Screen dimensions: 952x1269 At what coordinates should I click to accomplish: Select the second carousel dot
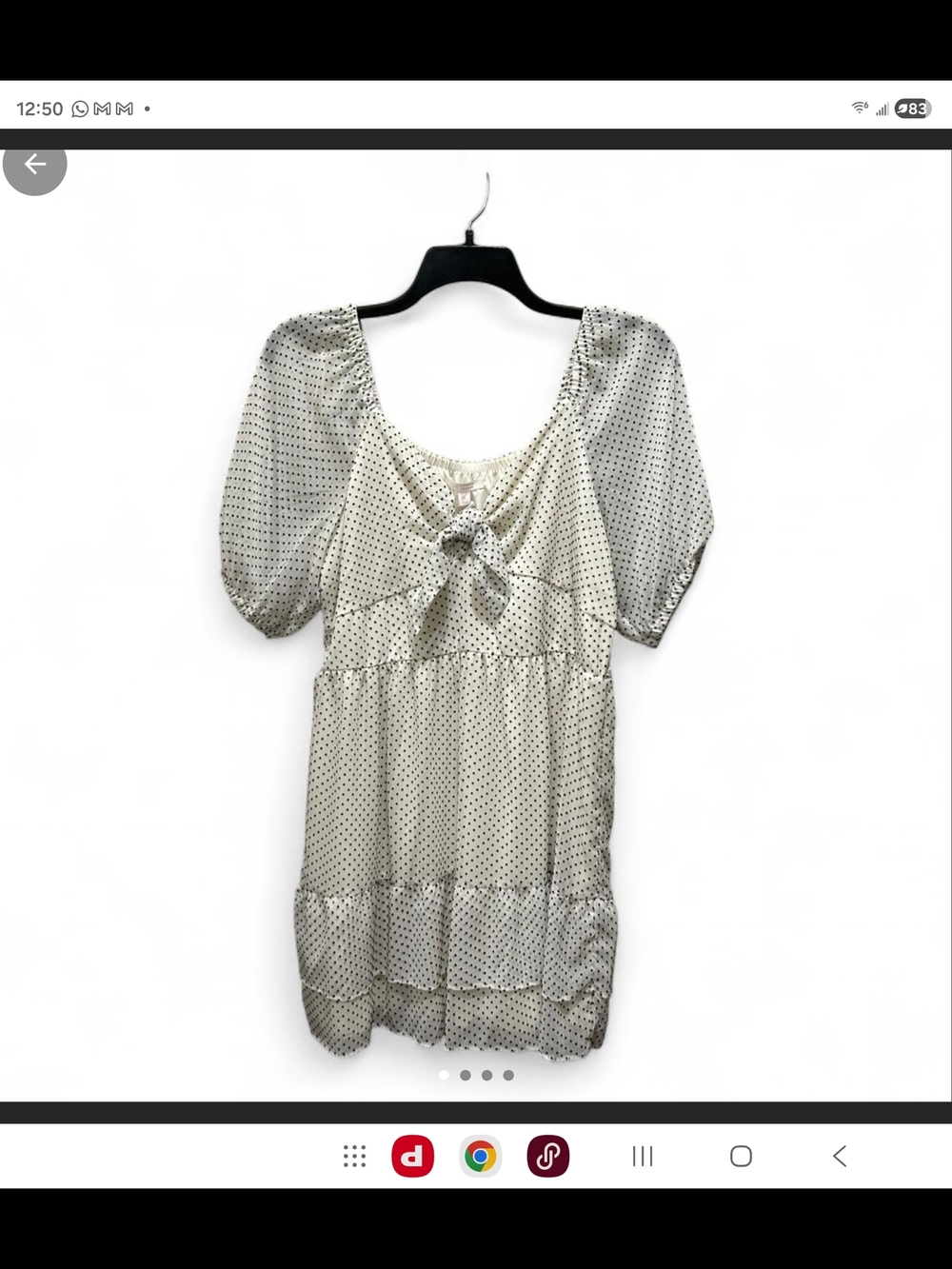(x=466, y=1074)
